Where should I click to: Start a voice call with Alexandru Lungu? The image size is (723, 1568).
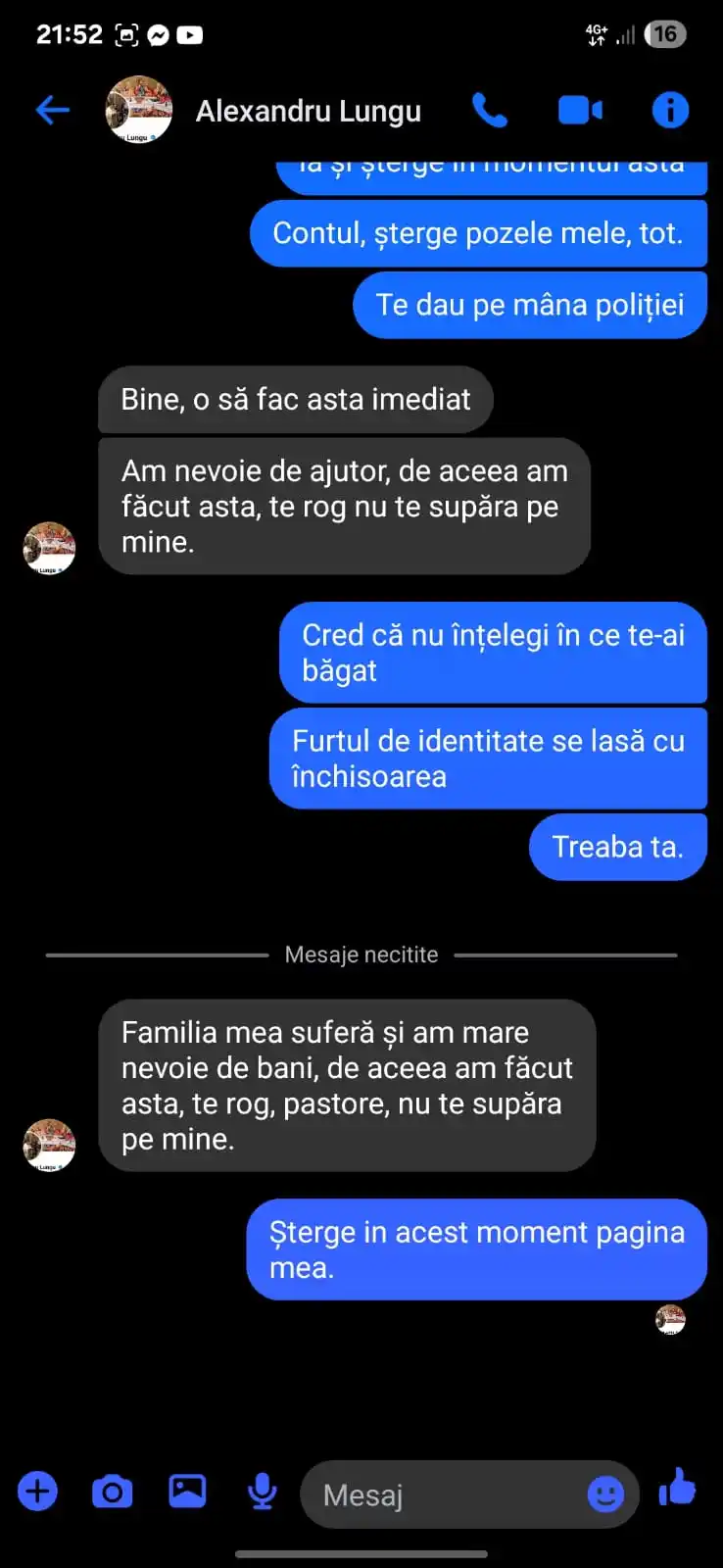pyautogui.click(x=489, y=111)
